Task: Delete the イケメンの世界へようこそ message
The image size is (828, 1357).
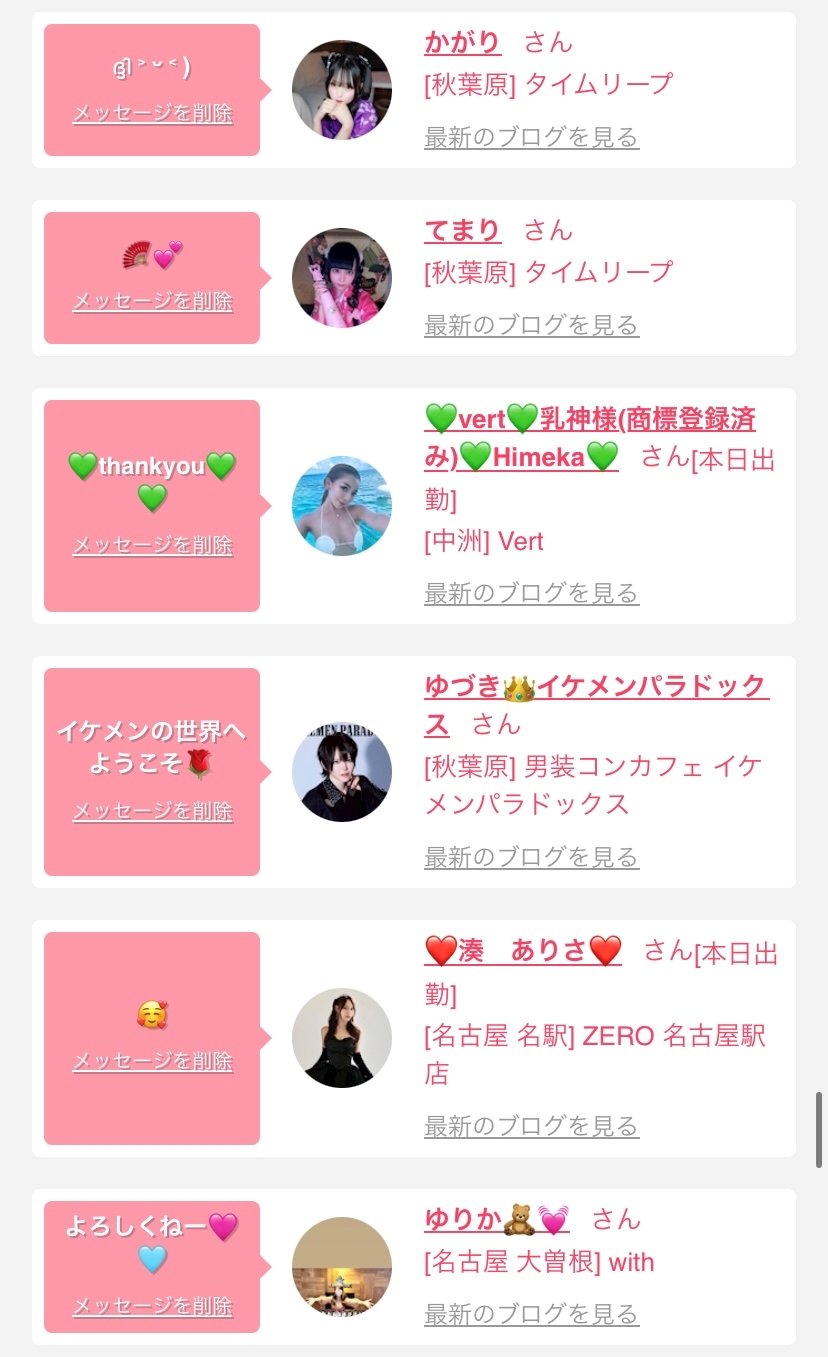Action: pyautogui.click(x=152, y=811)
